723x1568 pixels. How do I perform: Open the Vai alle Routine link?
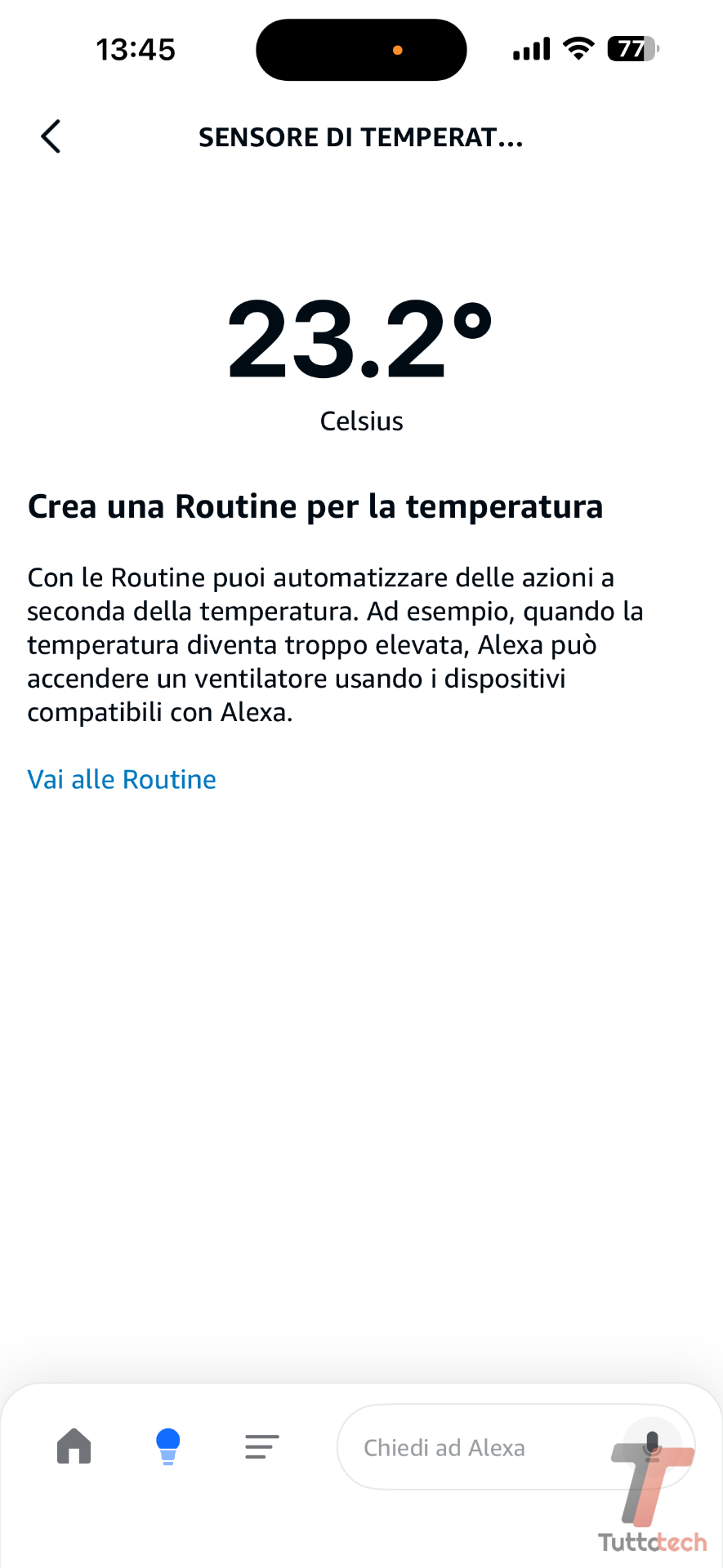pyautogui.click(x=122, y=779)
